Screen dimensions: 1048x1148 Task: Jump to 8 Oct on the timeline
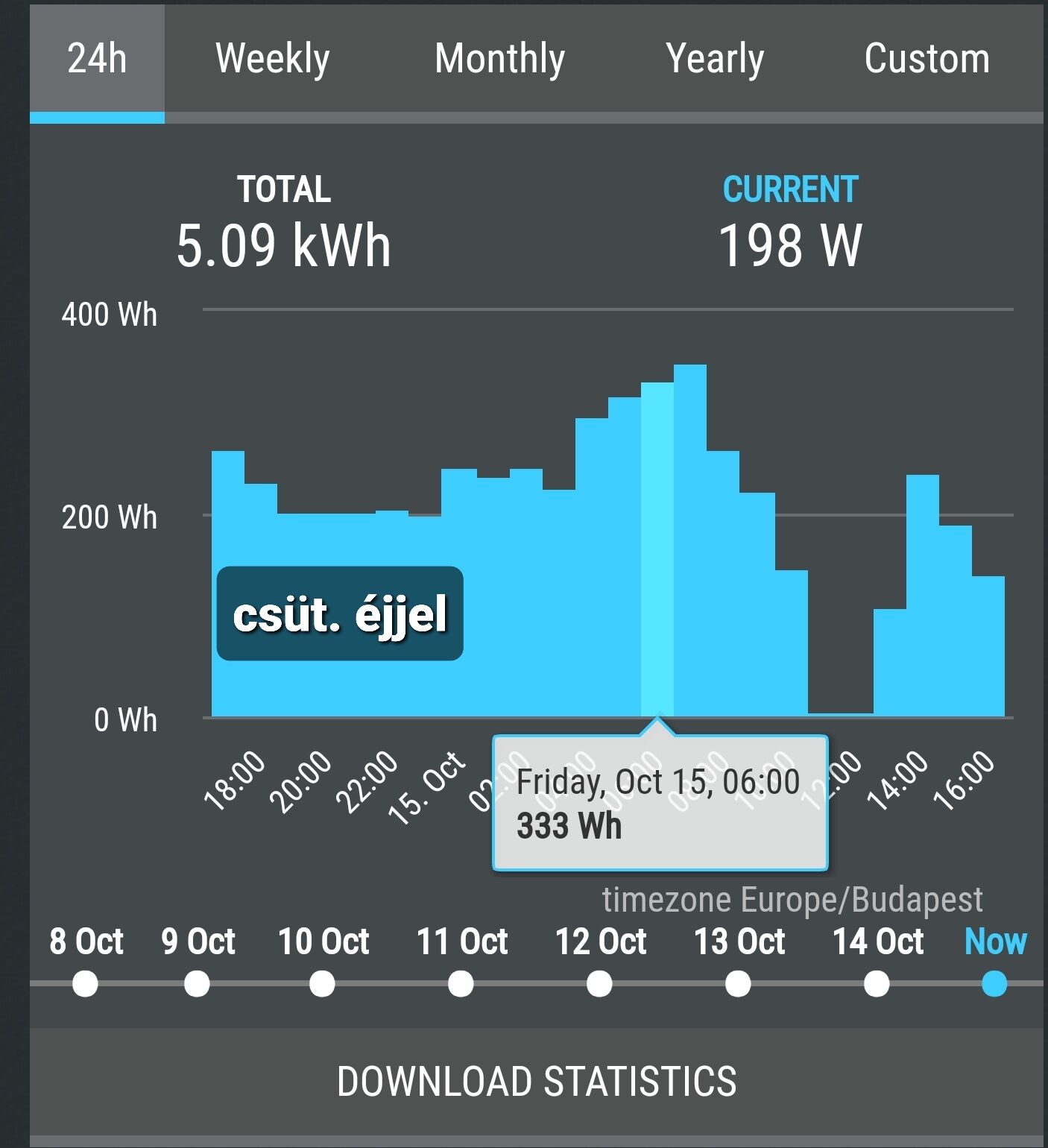(86, 983)
